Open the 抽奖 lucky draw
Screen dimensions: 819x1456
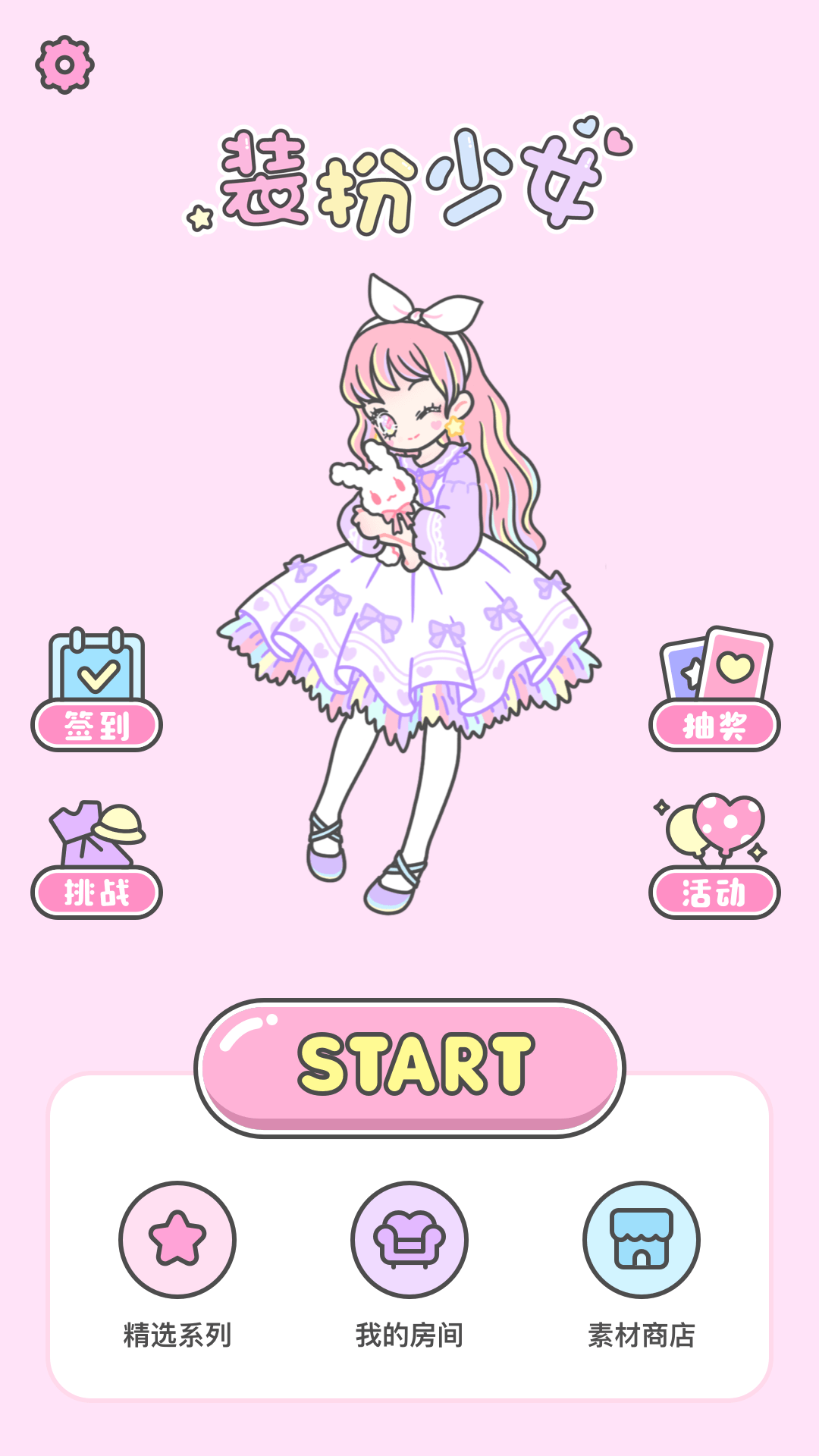[x=714, y=692]
